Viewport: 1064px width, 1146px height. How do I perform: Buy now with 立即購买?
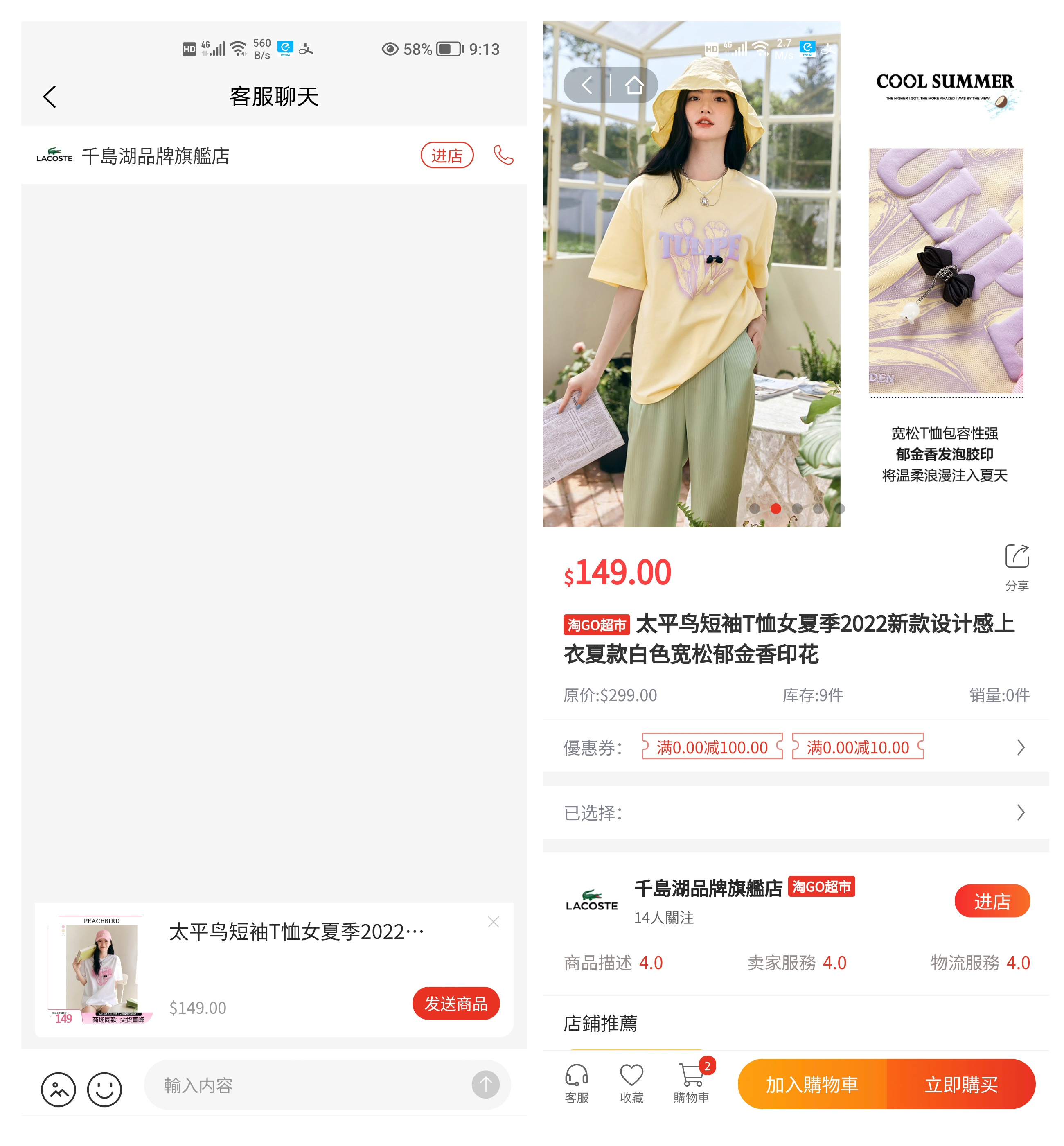tap(961, 1084)
